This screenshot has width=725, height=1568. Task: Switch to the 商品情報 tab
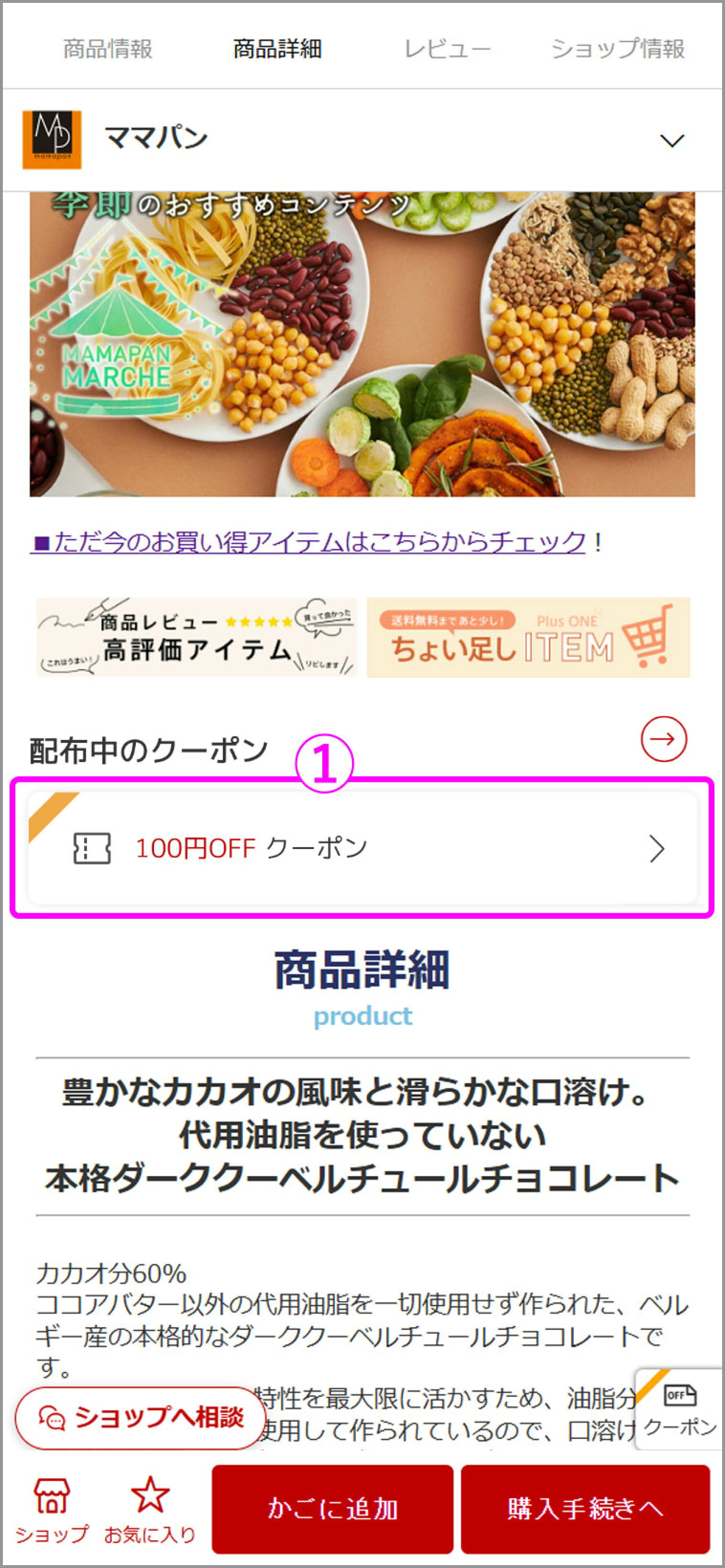tap(108, 49)
